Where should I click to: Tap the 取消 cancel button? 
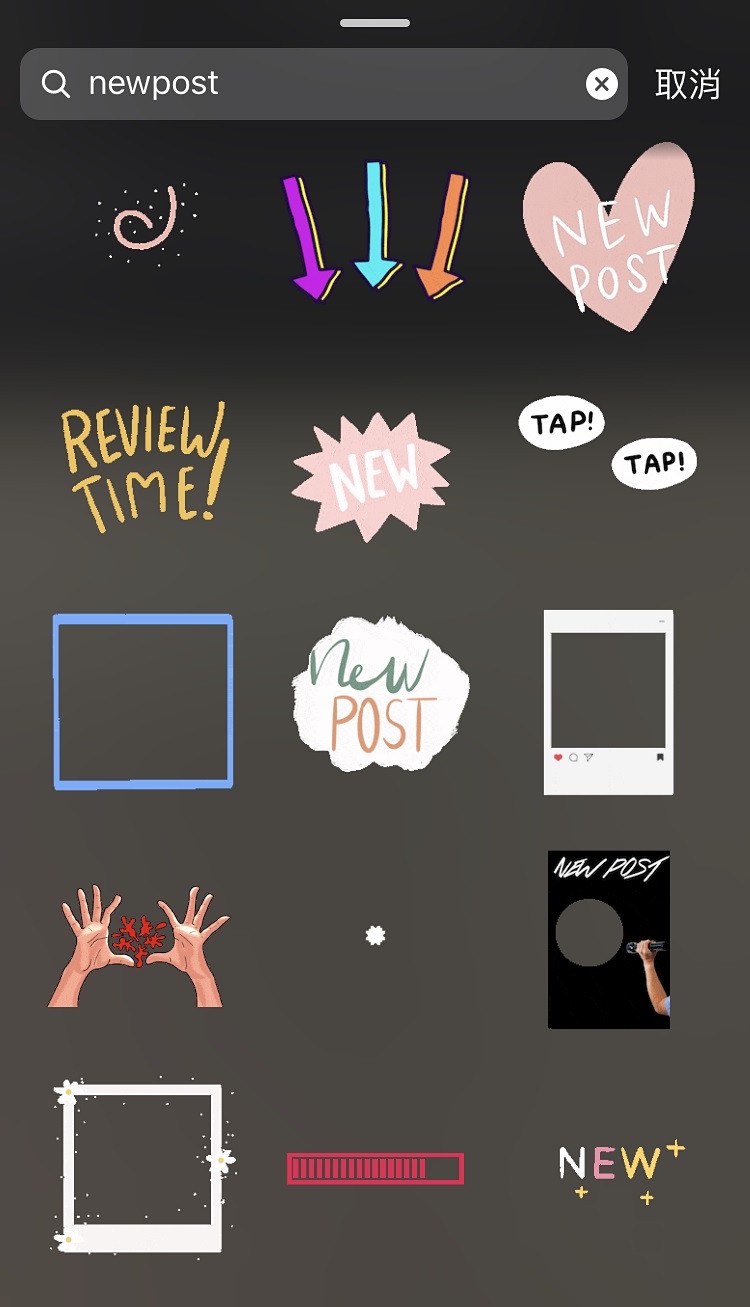point(687,84)
